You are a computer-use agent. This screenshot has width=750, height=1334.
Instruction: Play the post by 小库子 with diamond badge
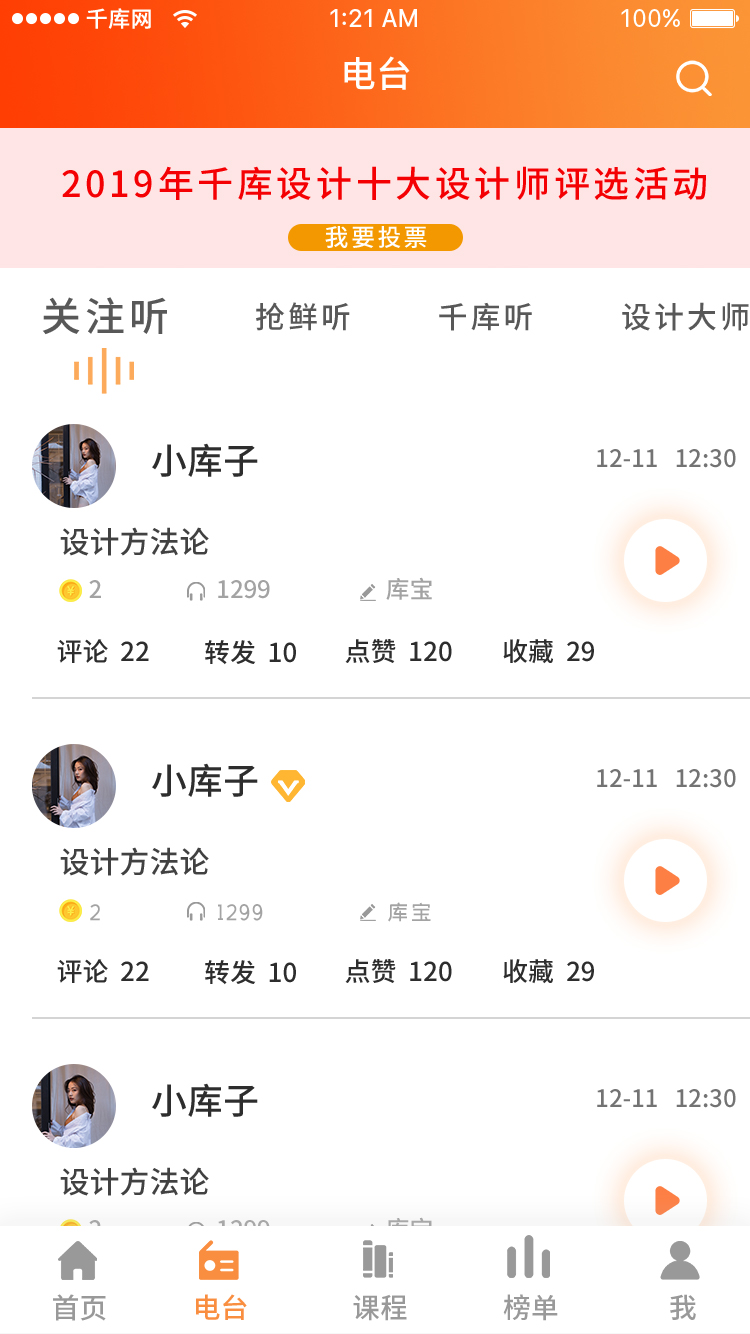click(666, 881)
